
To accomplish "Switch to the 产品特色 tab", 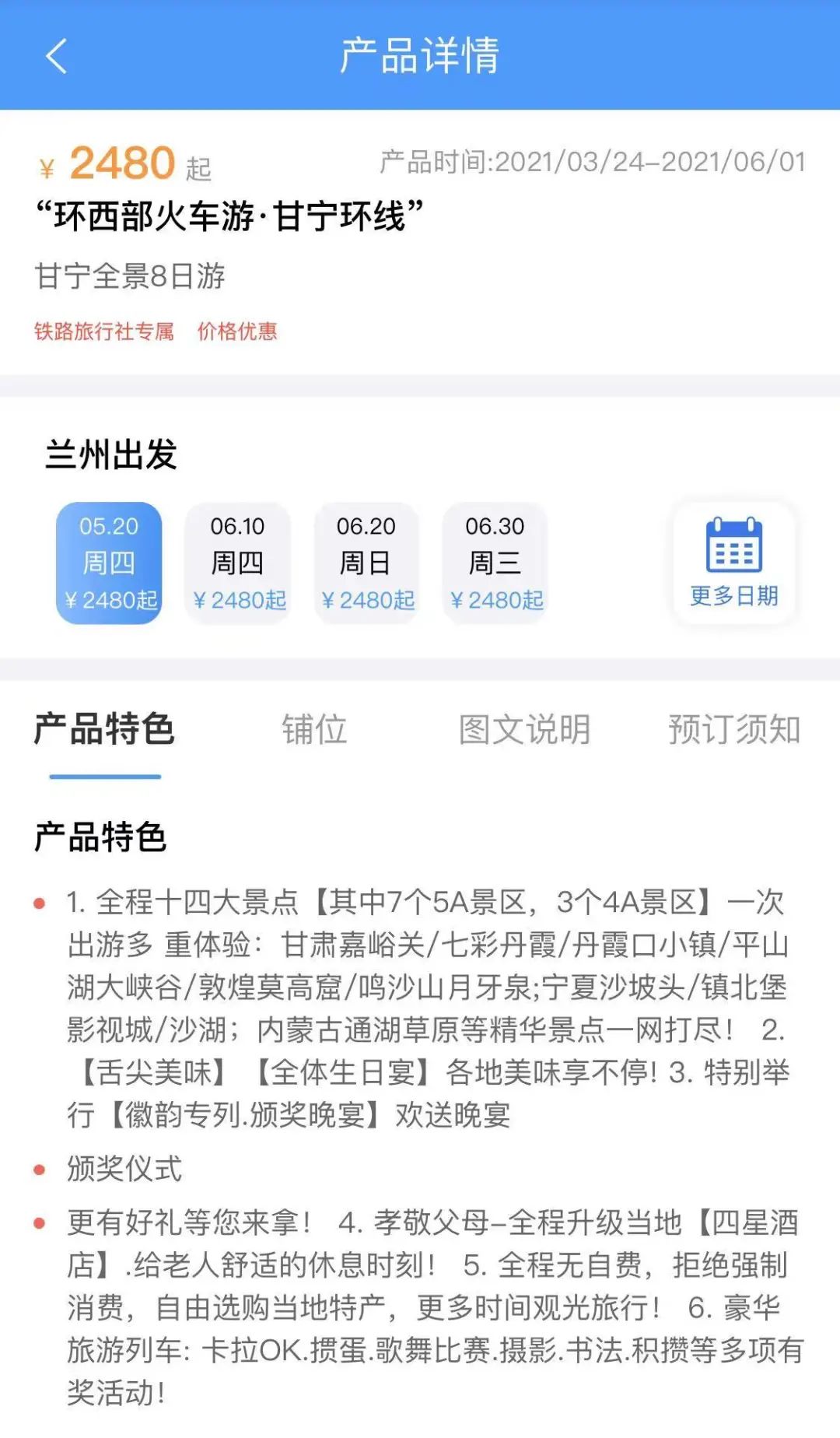I will 104,730.
